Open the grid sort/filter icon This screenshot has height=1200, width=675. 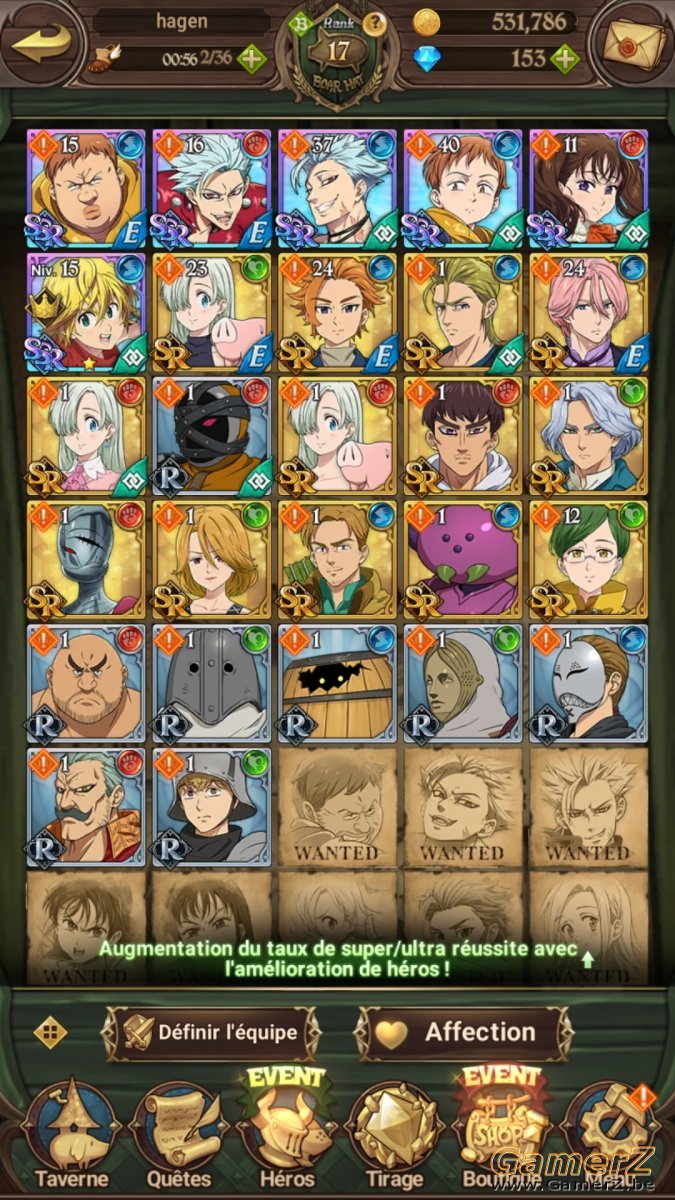coord(50,1032)
